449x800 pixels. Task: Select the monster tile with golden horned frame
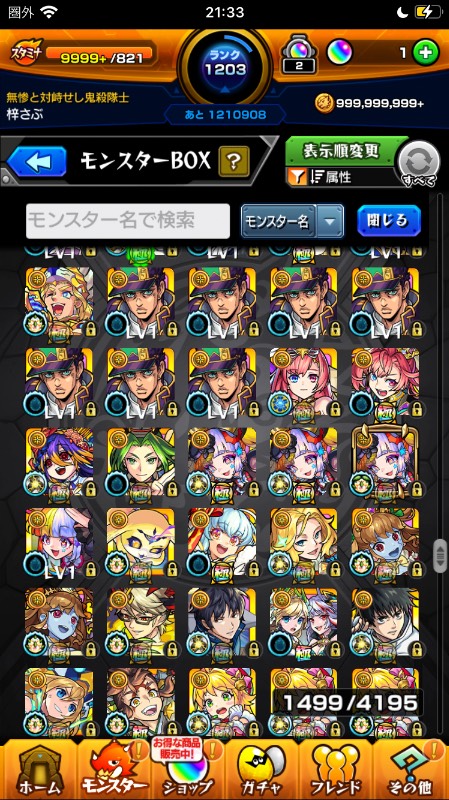click(x=385, y=463)
